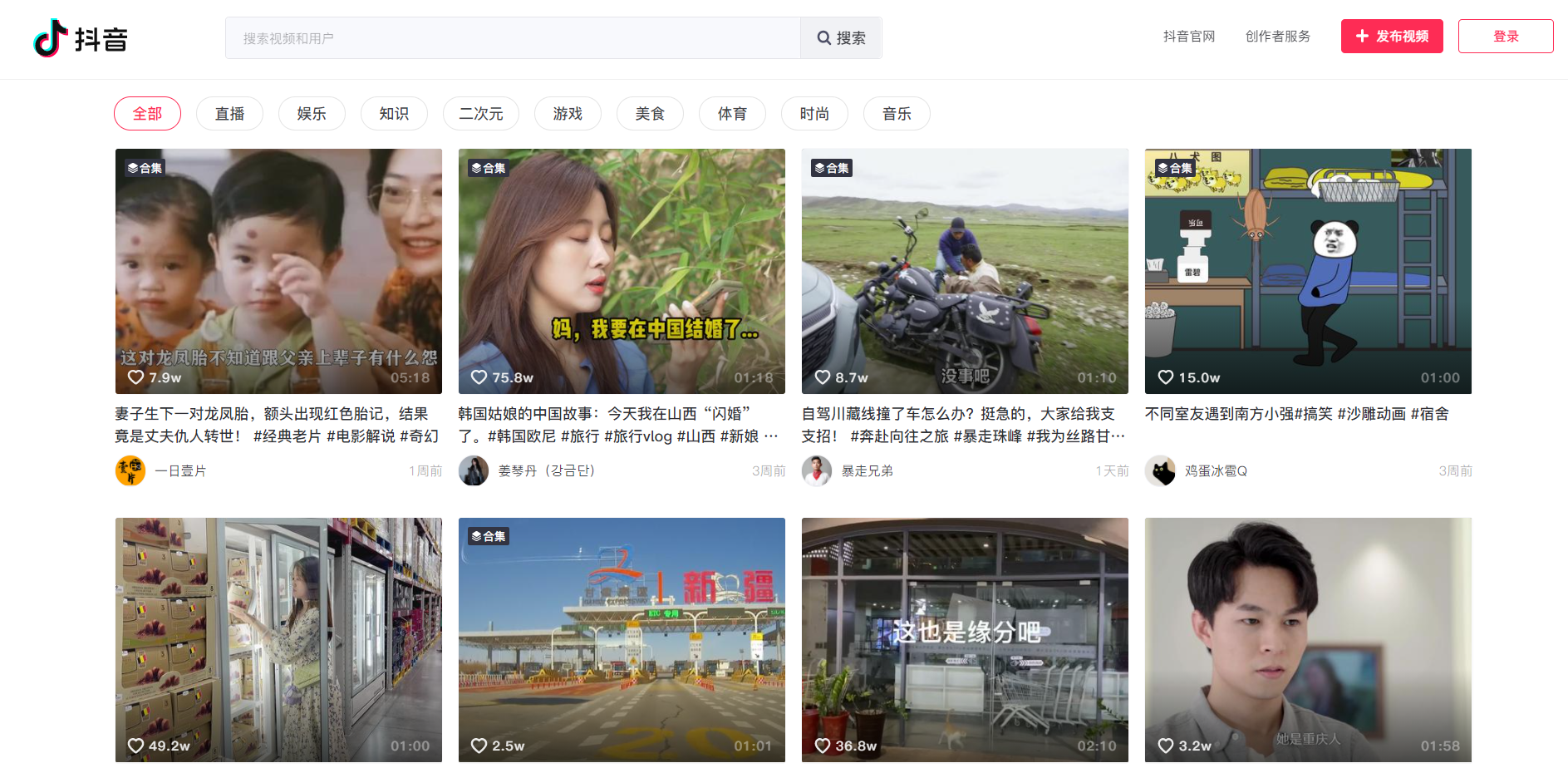Select the 知识 category chip
The width and height of the screenshot is (1568, 773).
(394, 114)
